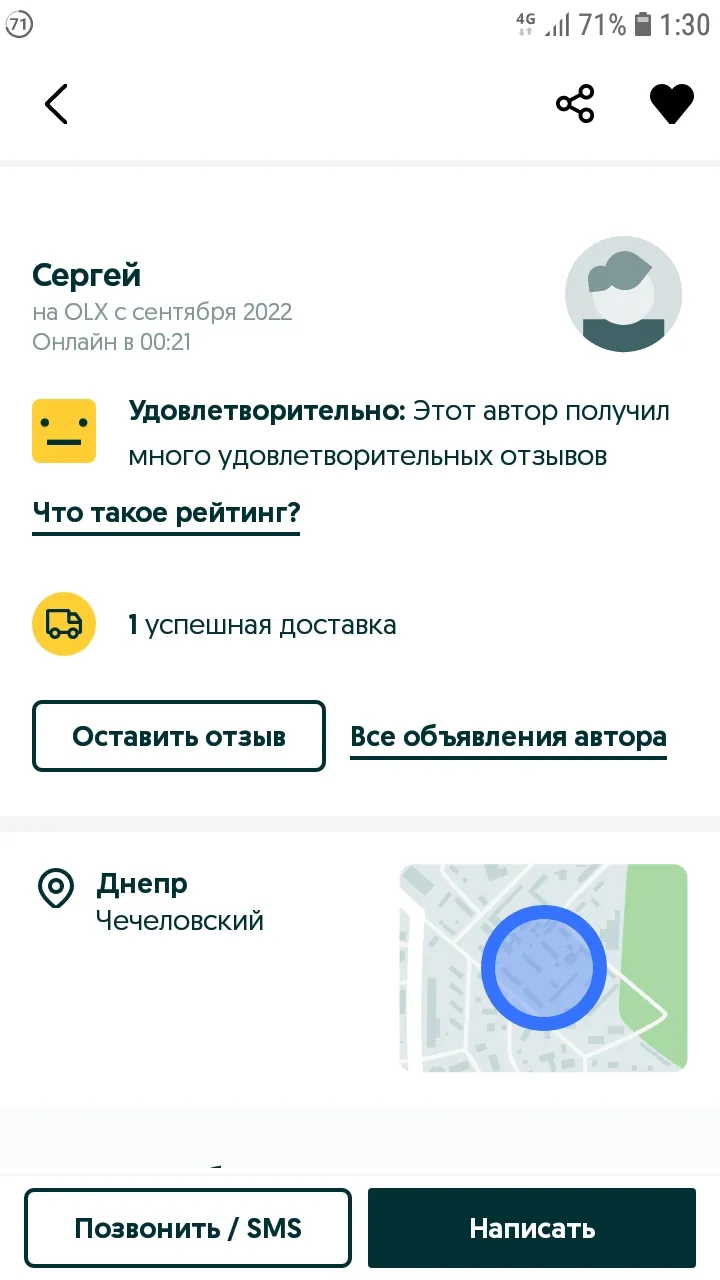The height and width of the screenshot is (1280, 720).
Task: Tap the "Оставить отзыв" button
Action: pyautogui.click(x=179, y=736)
